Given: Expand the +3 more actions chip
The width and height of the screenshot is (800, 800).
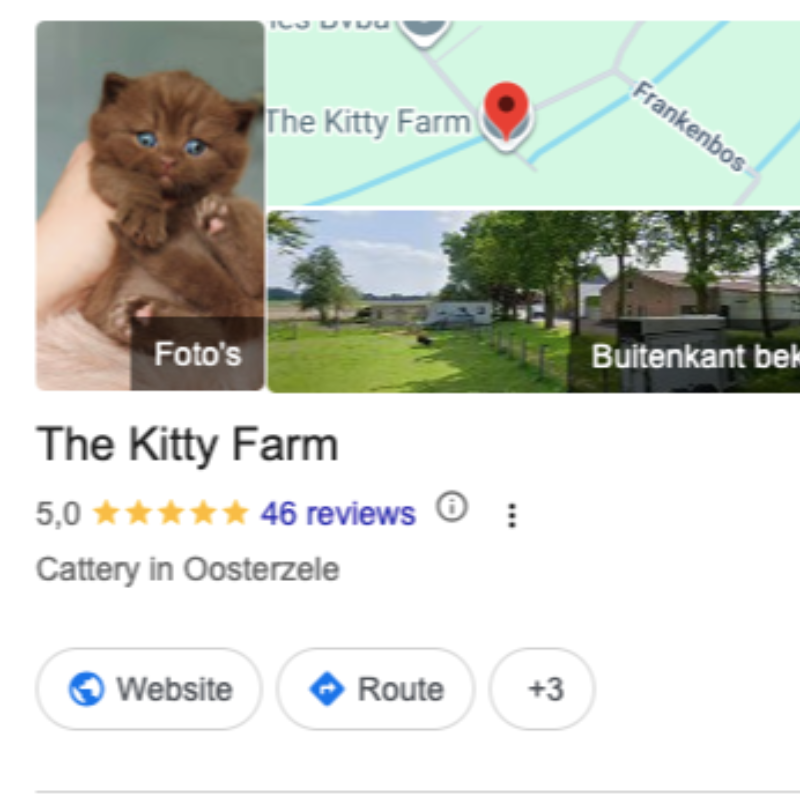Looking at the screenshot, I should [x=542, y=689].
